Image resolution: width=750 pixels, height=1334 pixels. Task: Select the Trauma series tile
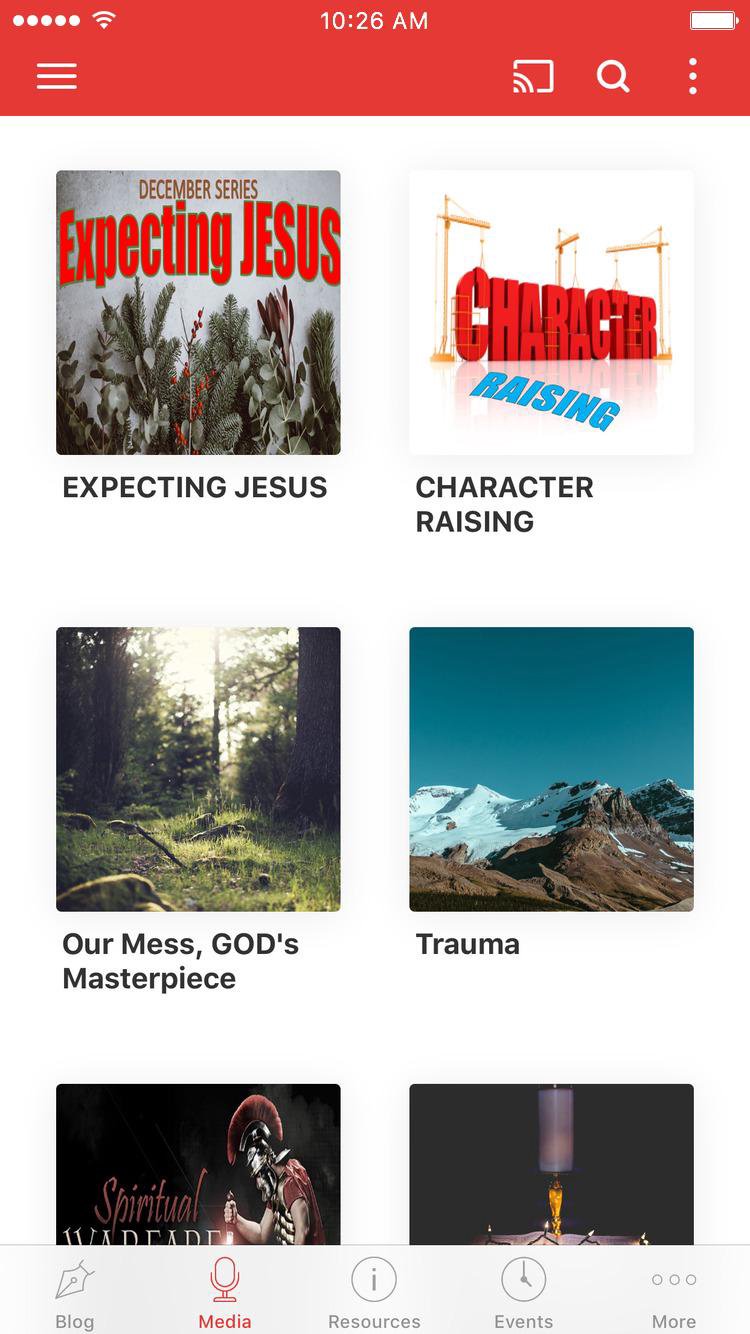point(551,769)
